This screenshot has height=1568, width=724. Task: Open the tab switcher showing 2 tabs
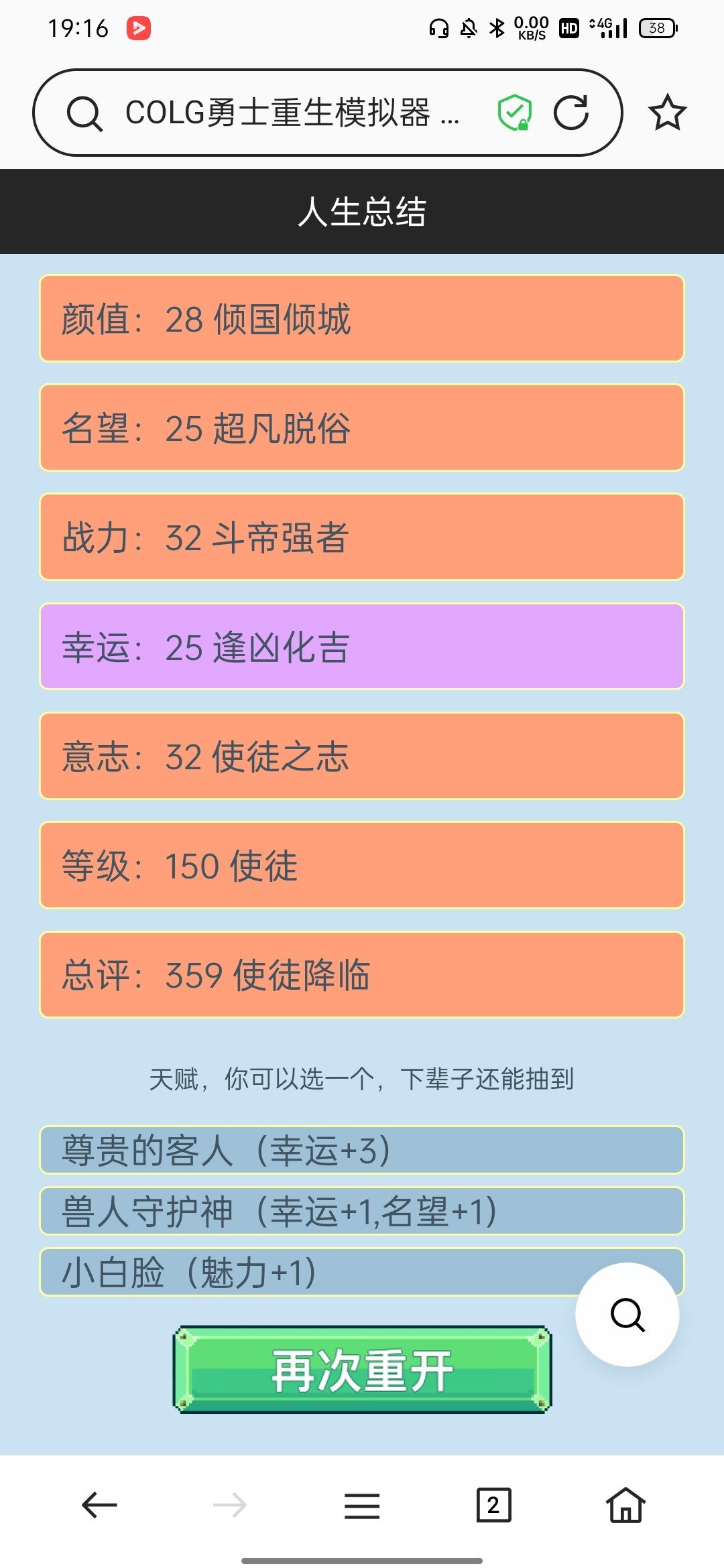(x=494, y=1505)
